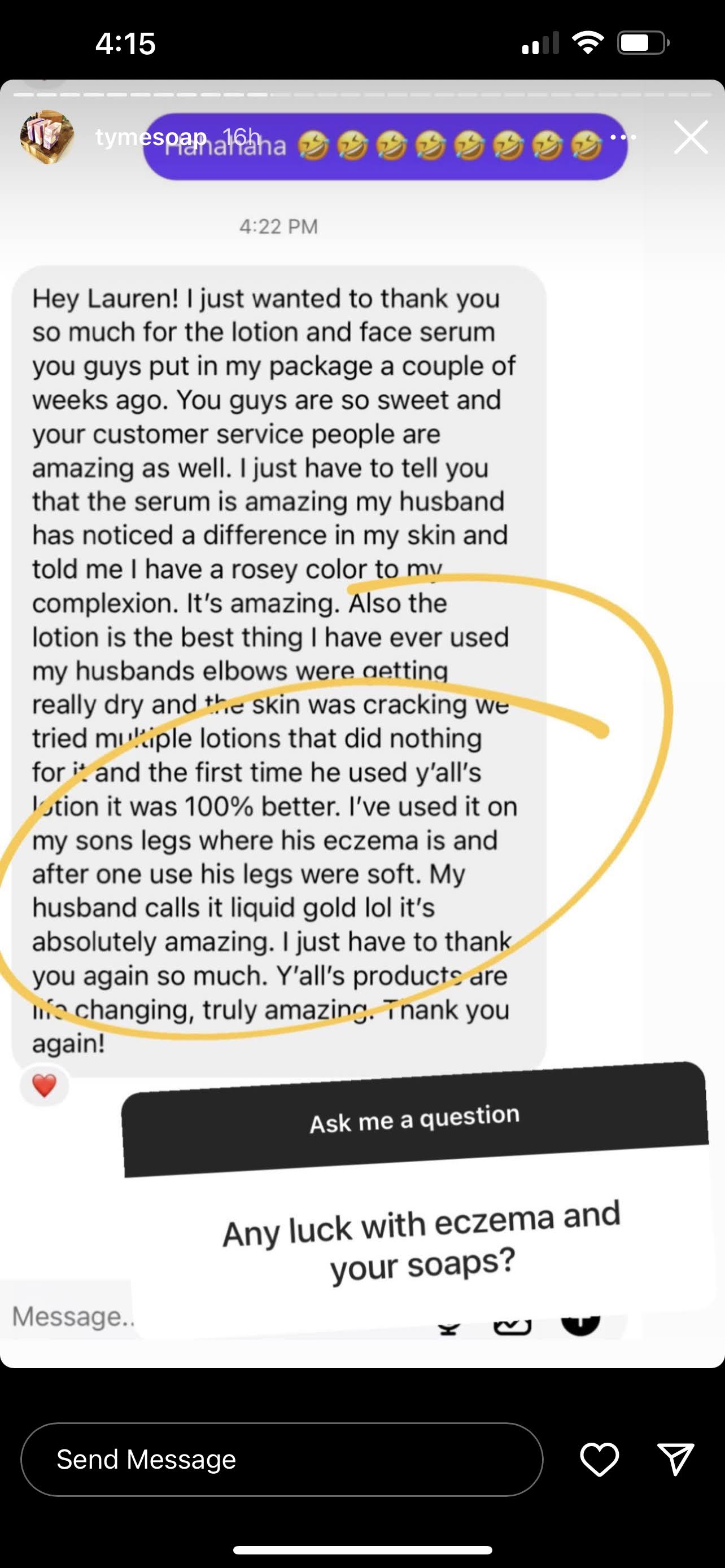725x1568 pixels.
Task: Open tymesoap's profile picture
Action: [x=46, y=137]
